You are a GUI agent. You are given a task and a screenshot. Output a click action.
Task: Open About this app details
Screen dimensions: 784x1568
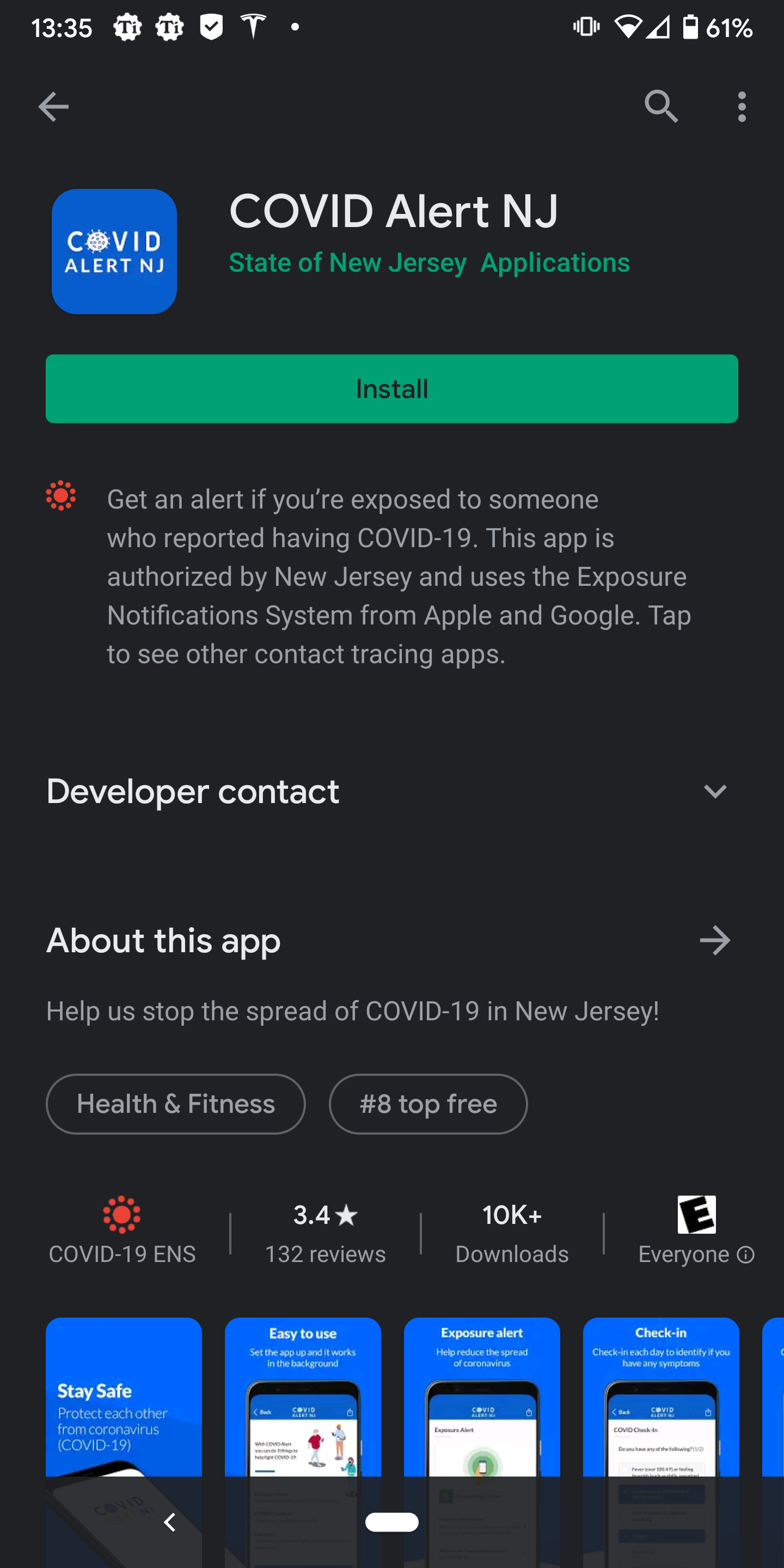coord(715,940)
